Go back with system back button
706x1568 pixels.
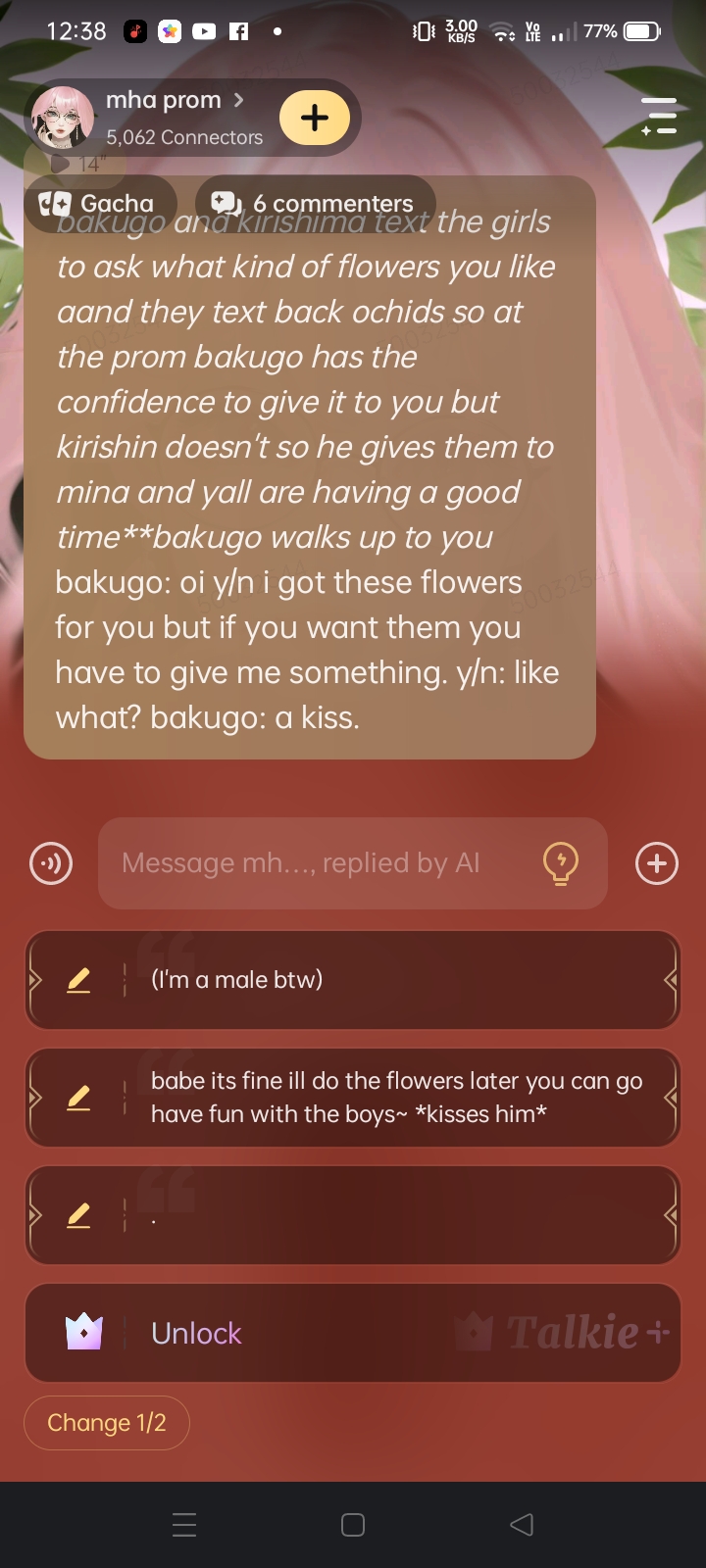522,1525
